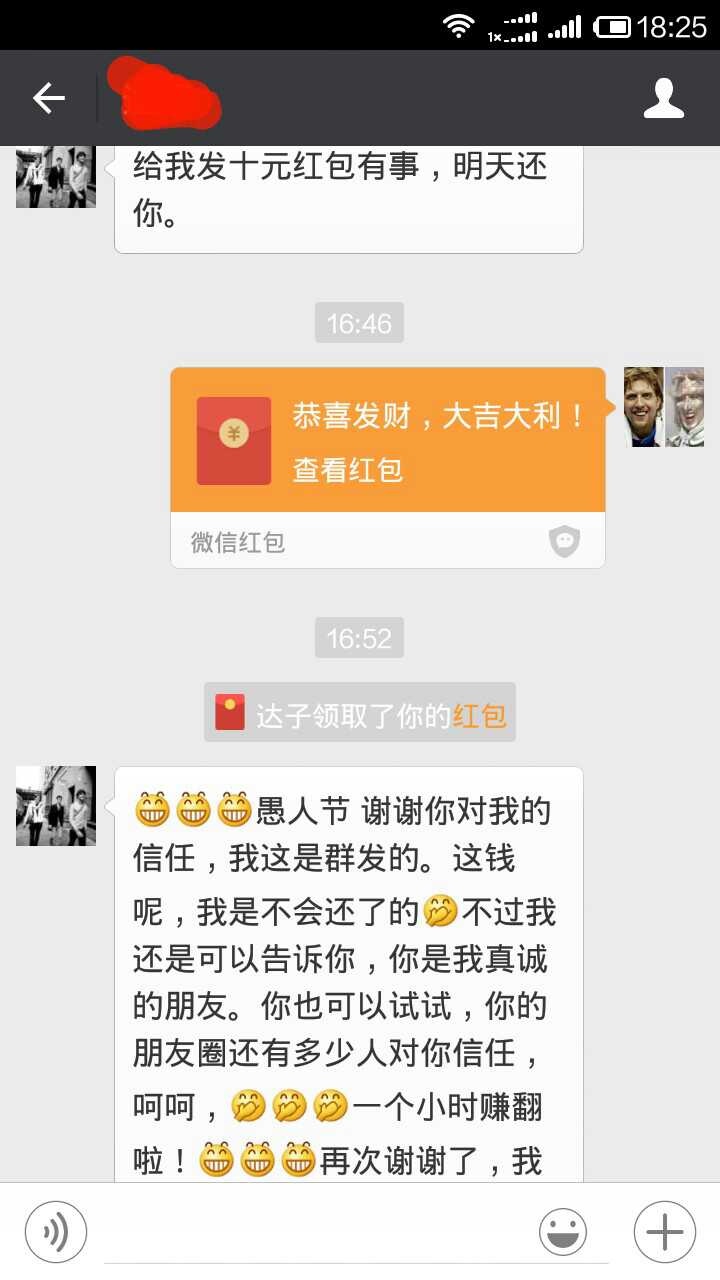Open my own avatar next to the red packet
The image size is (720, 1280).
click(663, 406)
